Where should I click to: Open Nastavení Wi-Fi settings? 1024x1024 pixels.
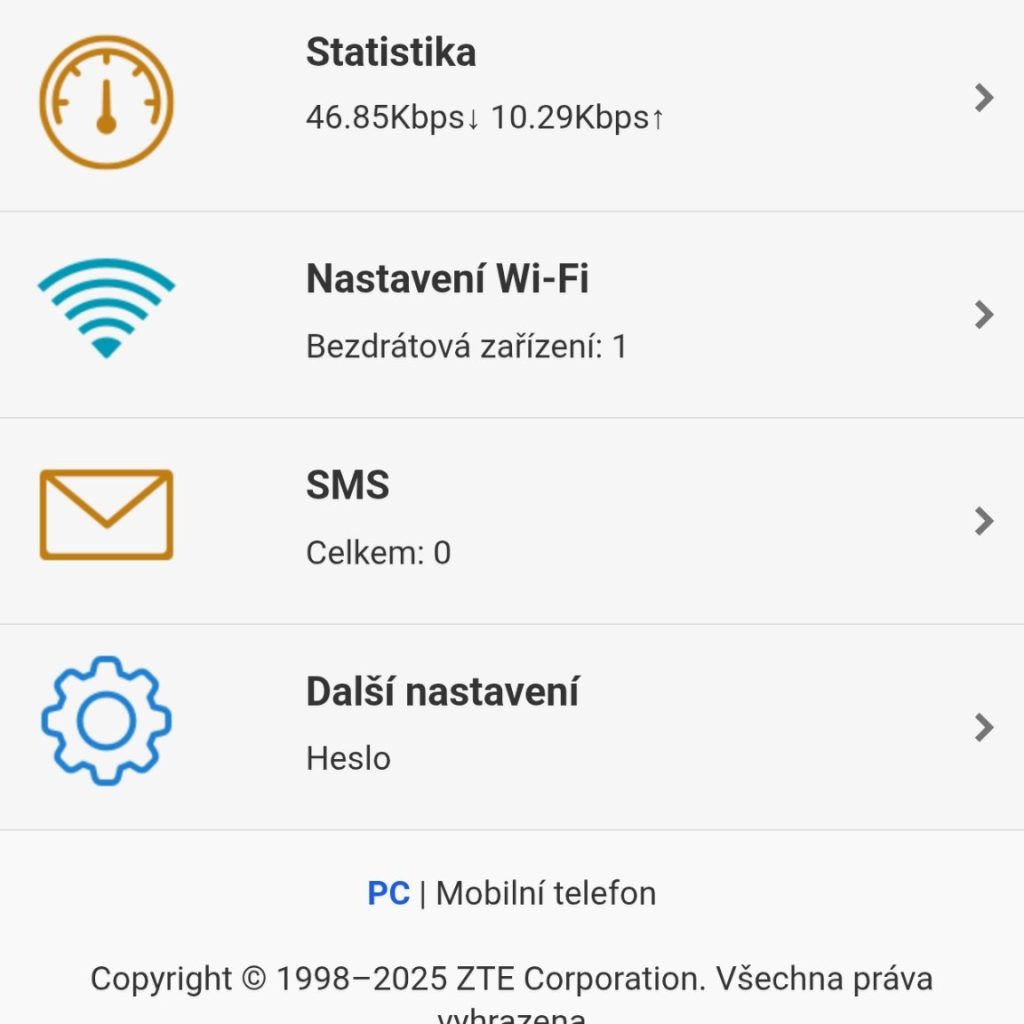pos(510,314)
